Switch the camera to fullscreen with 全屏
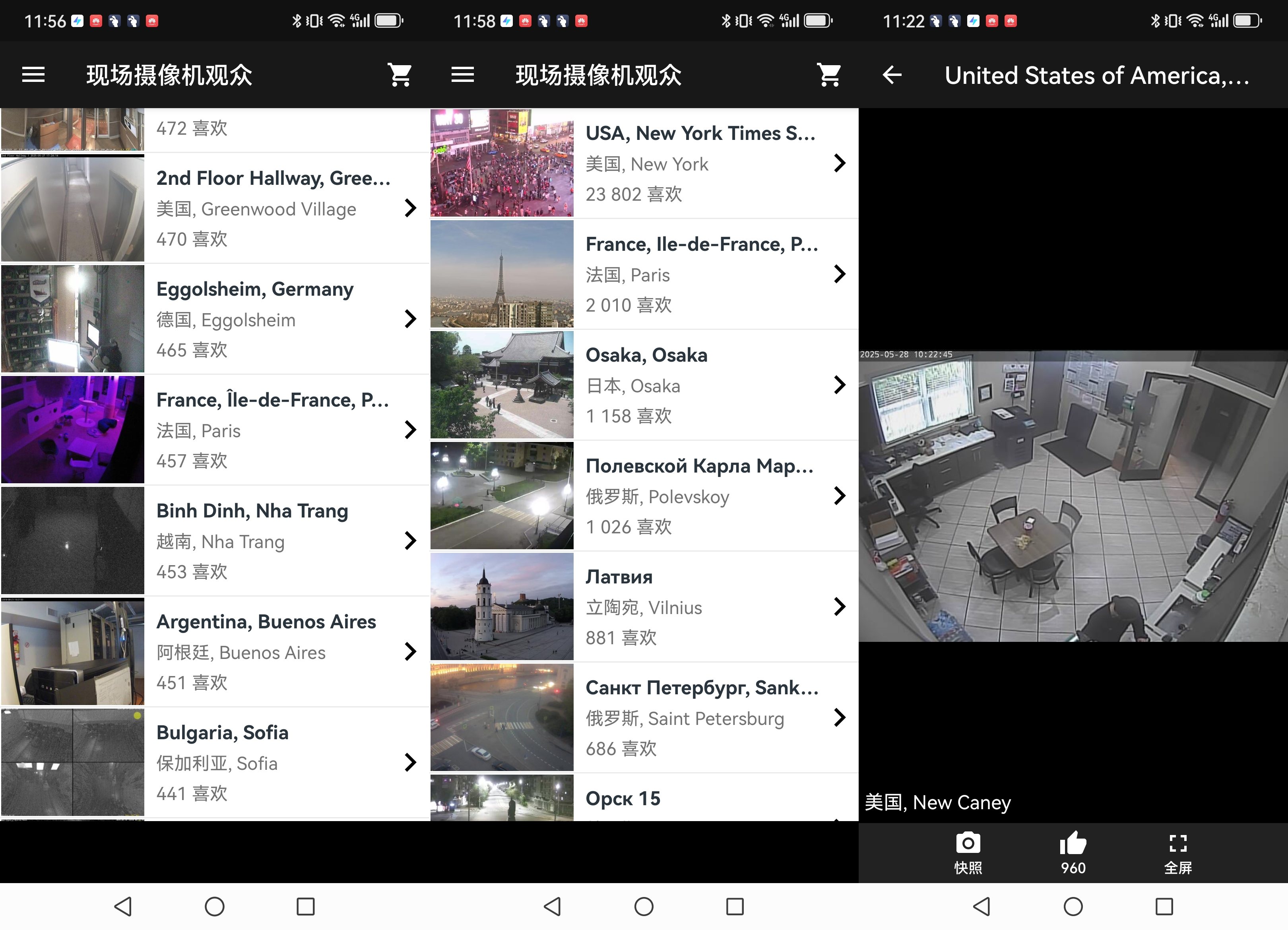Screen dimensions: 1288x930 click(1178, 852)
